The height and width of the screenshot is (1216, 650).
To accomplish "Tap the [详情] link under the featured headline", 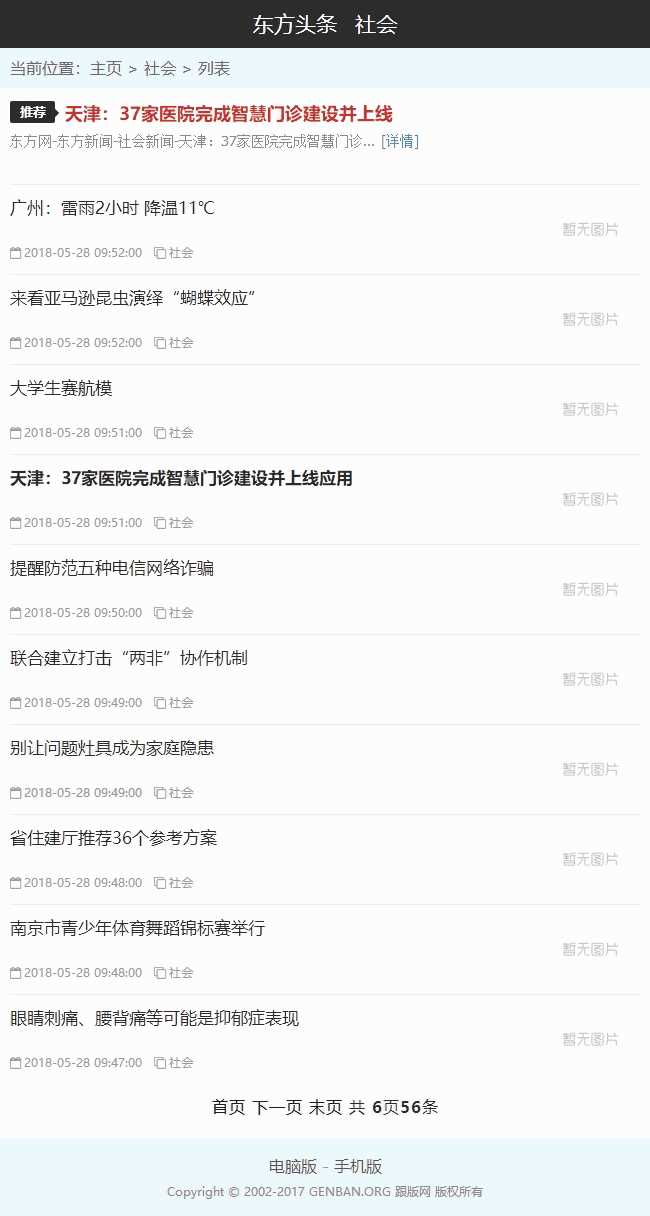I will (x=400, y=141).
